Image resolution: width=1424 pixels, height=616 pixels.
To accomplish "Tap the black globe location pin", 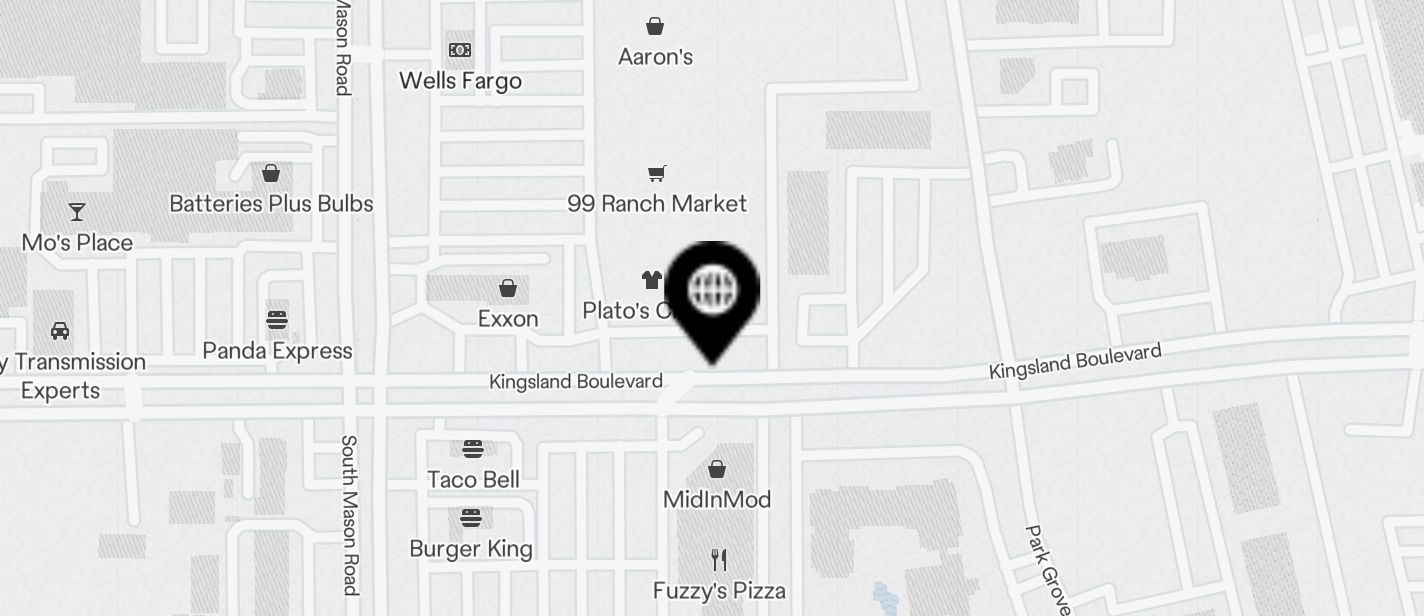I will 712,291.
